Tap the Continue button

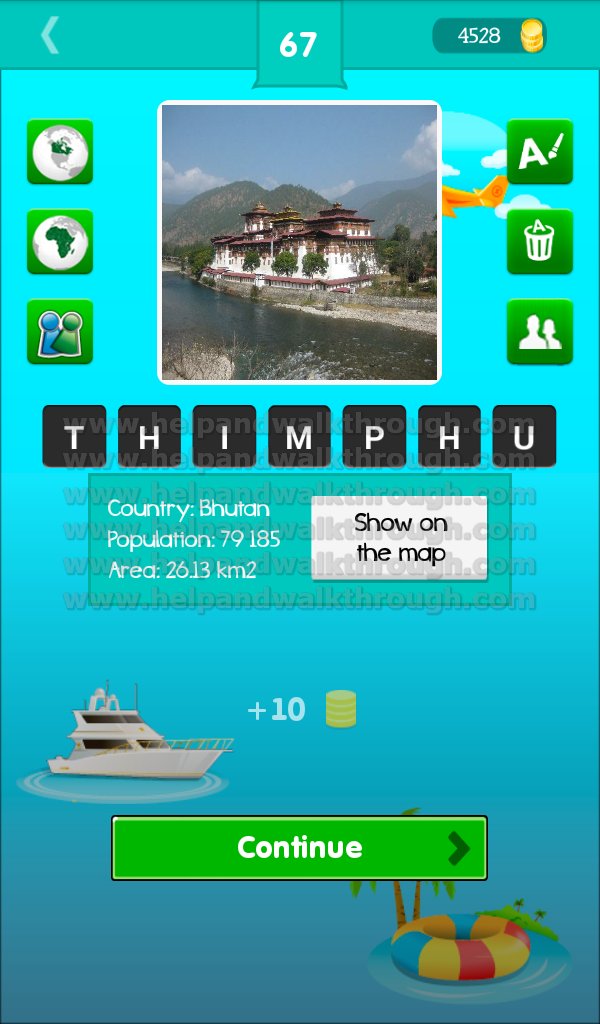tap(300, 848)
